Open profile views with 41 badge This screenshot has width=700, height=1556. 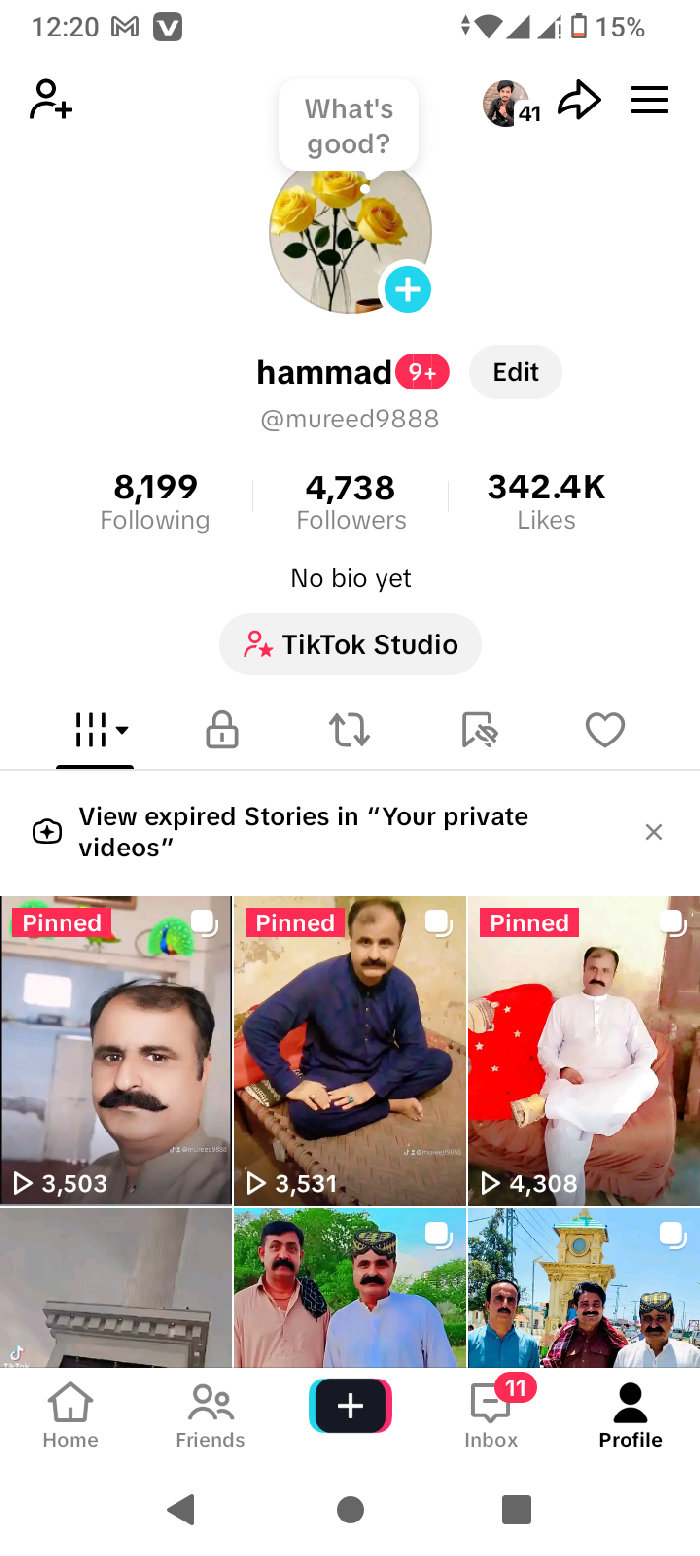(511, 103)
